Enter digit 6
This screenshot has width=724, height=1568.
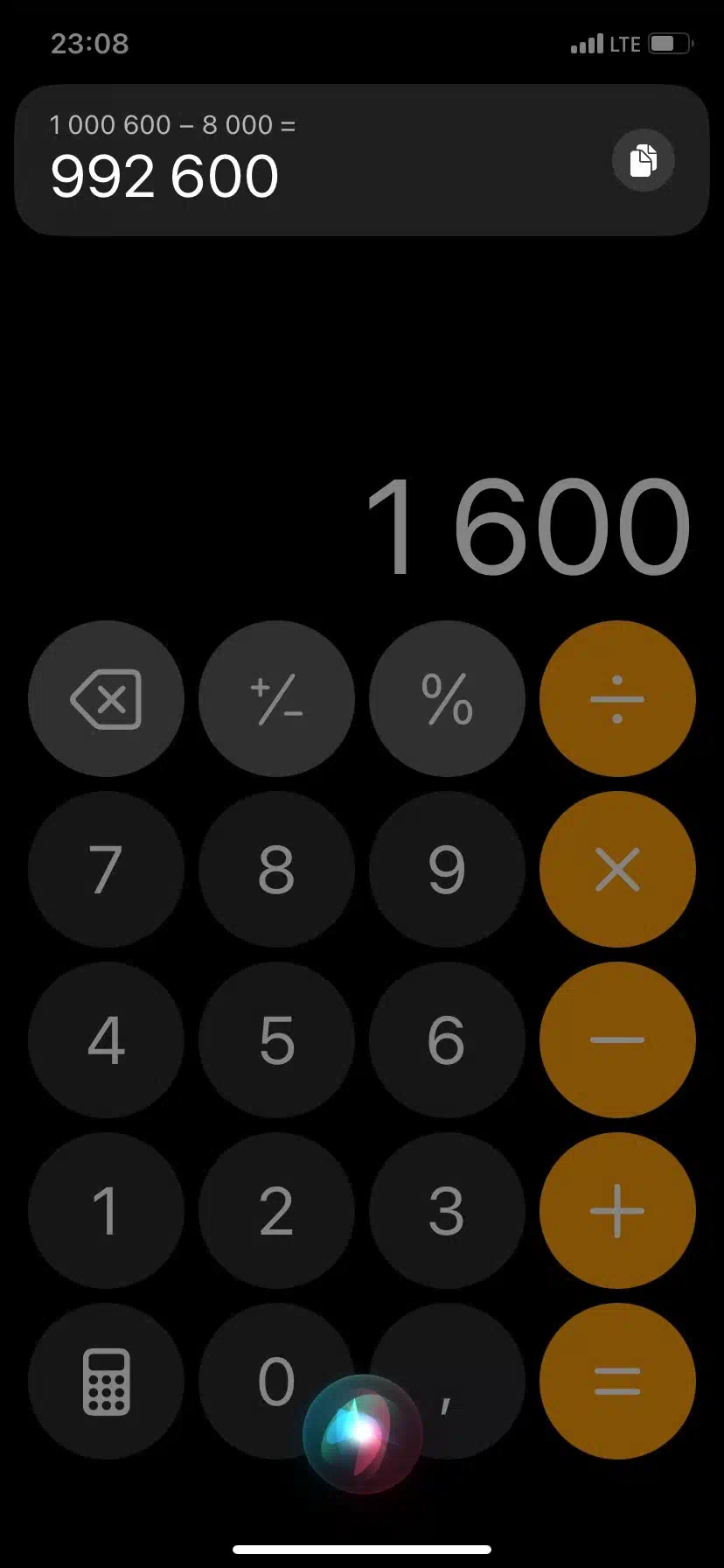pos(447,1040)
